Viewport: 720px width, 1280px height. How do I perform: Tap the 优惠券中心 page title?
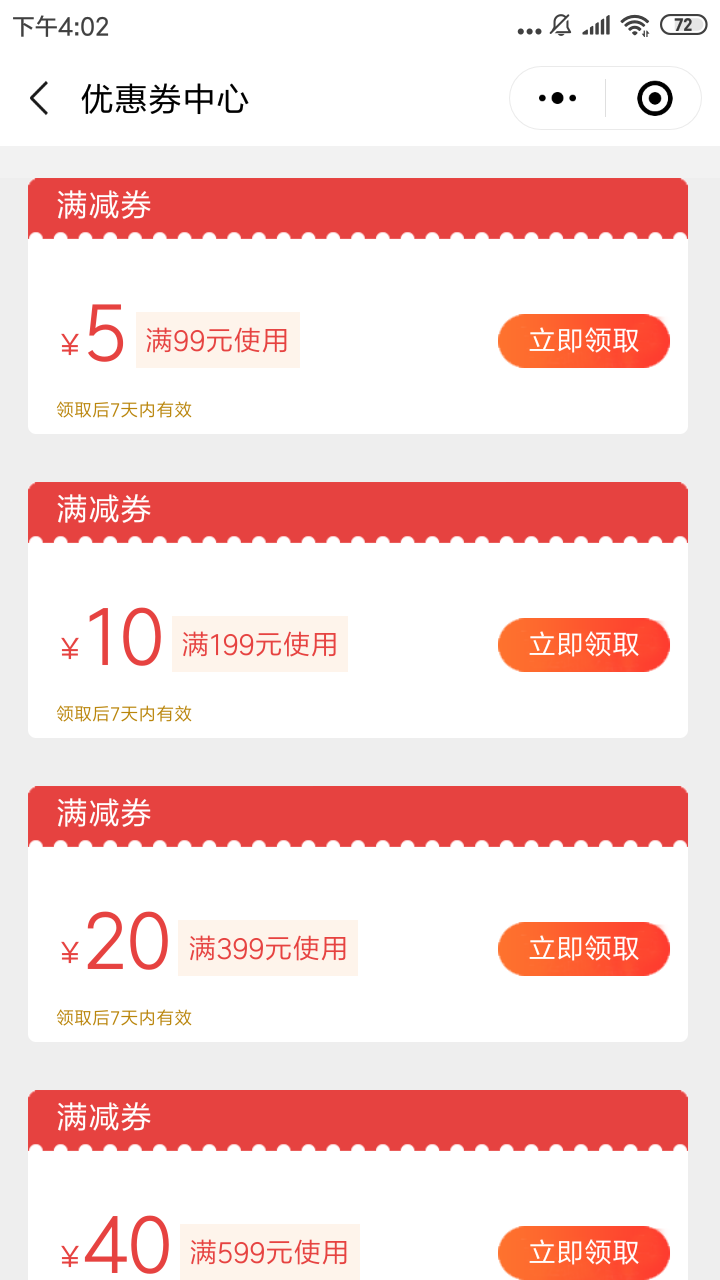166,98
